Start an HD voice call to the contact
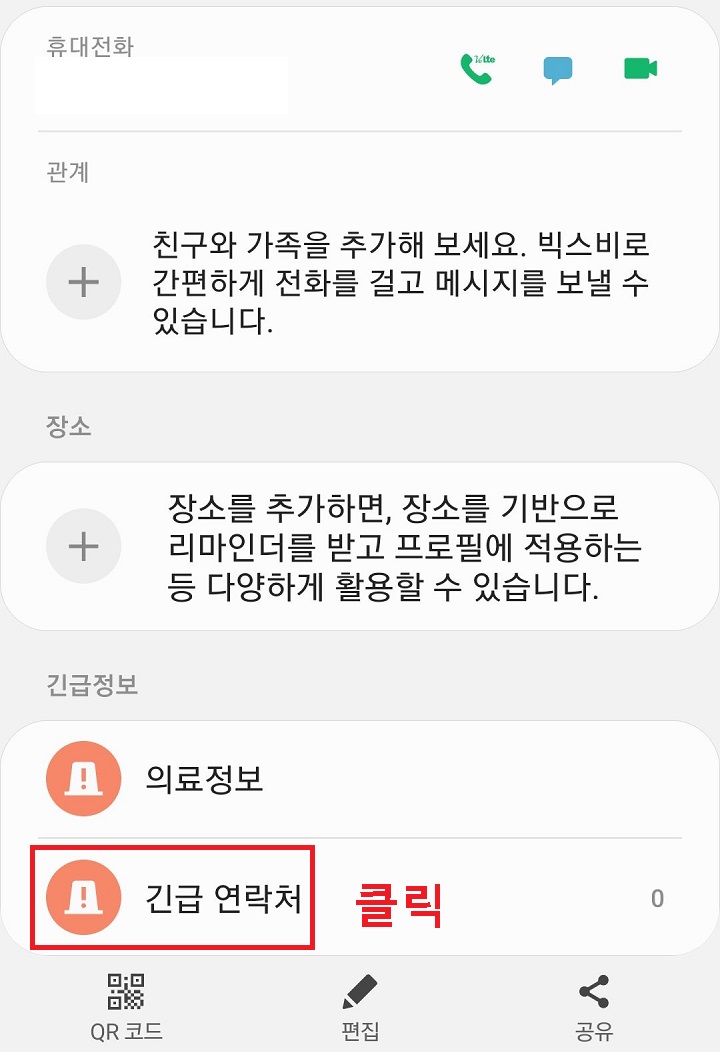 [477, 70]
